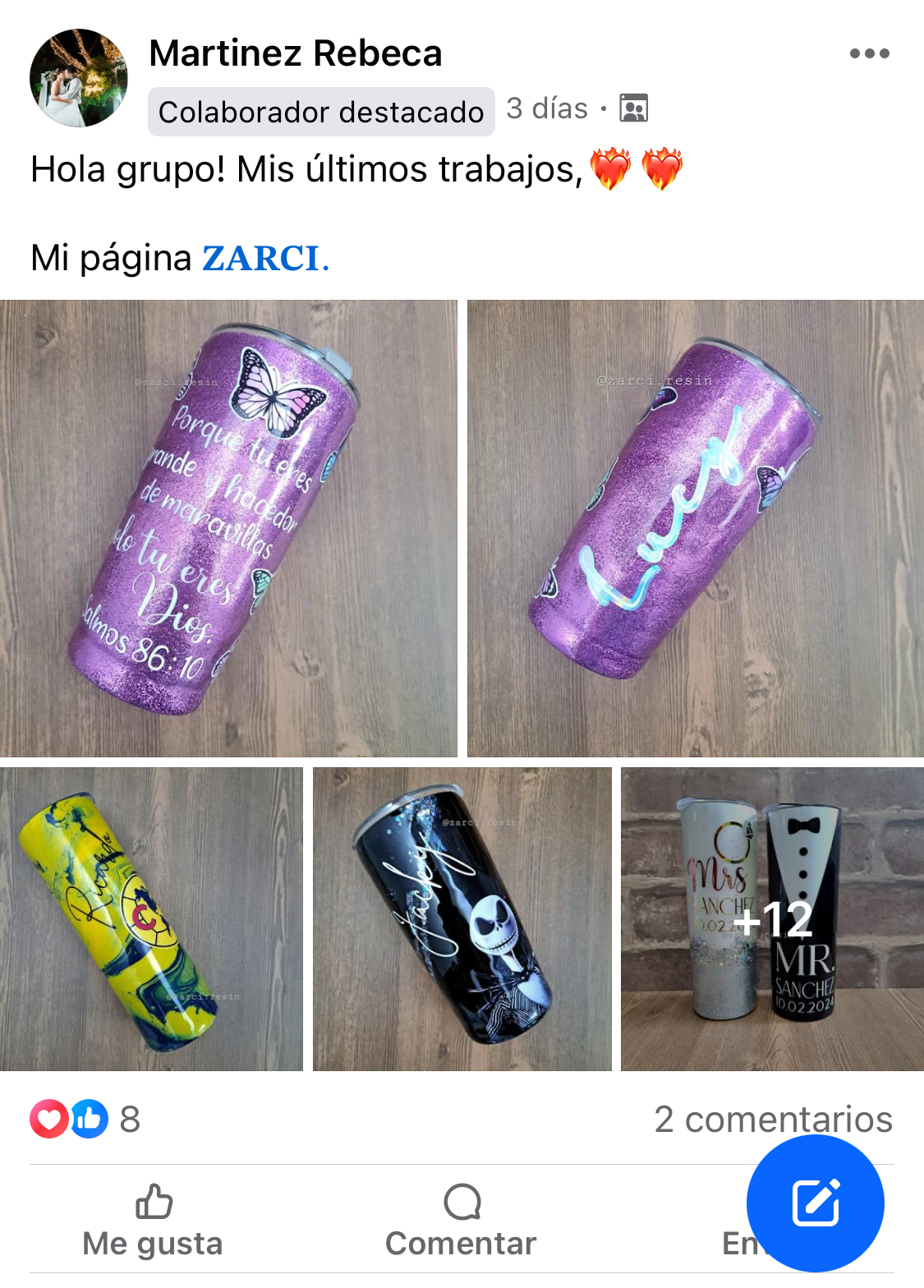Open the yellow Club América tumbler photo

click(151, 919)
